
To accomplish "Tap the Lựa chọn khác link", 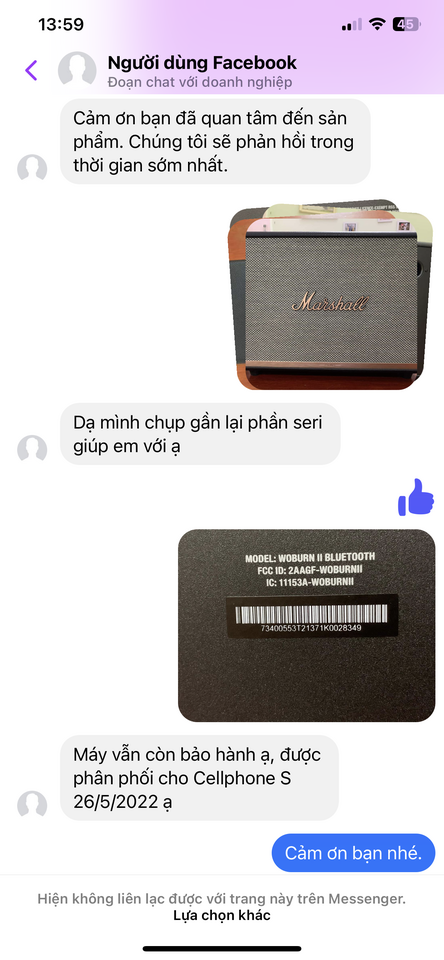I will (222, 916).
